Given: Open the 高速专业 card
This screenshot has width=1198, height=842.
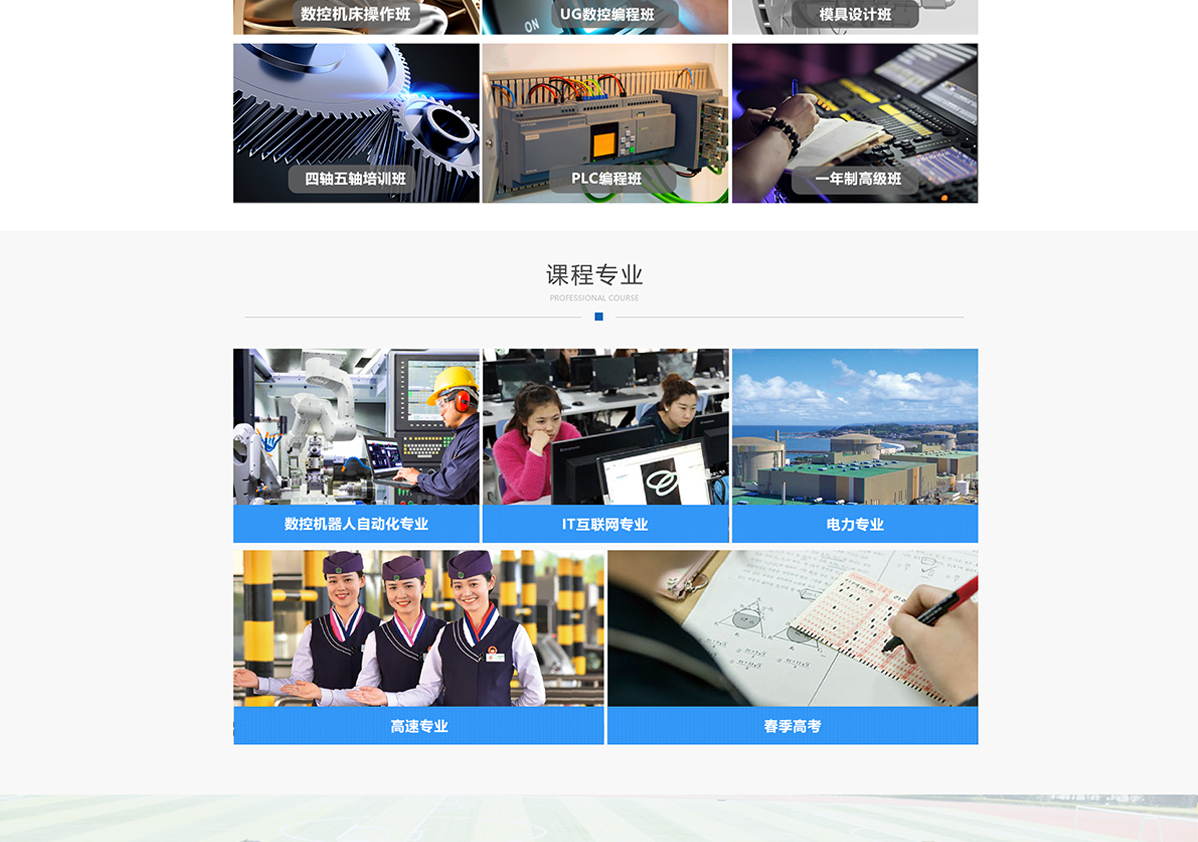Looking at the screenshot, I should [x=418, y=646].
